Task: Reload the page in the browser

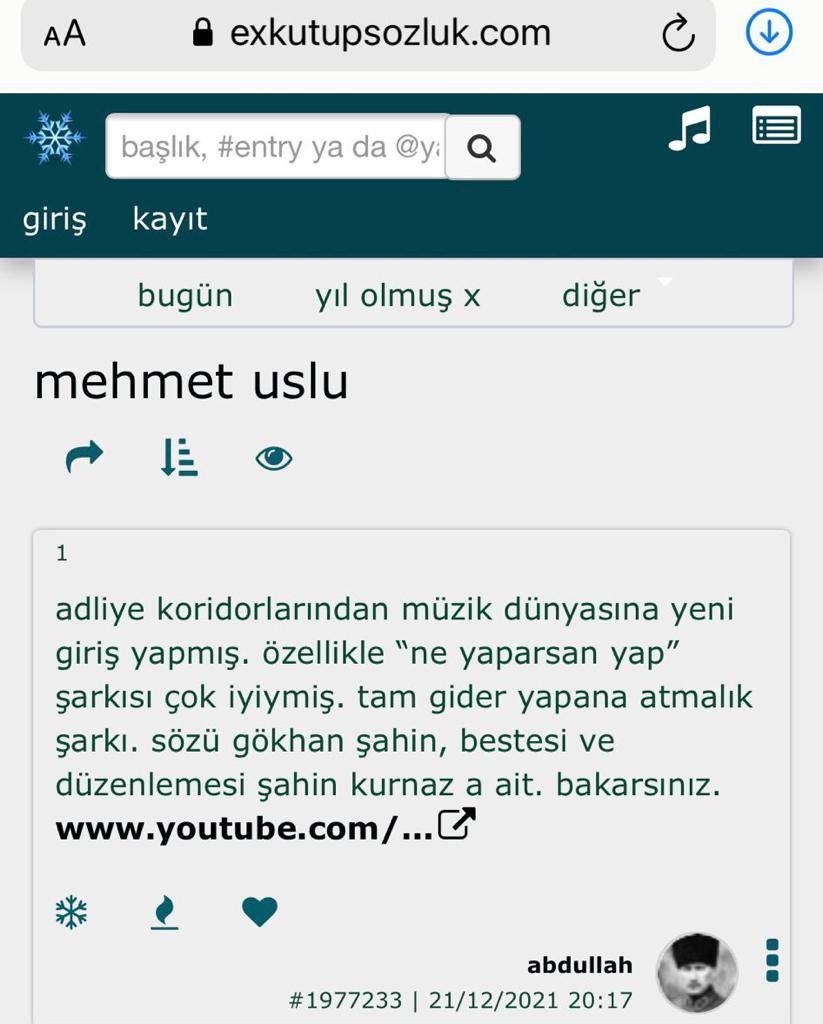Action: coord(678,33)
